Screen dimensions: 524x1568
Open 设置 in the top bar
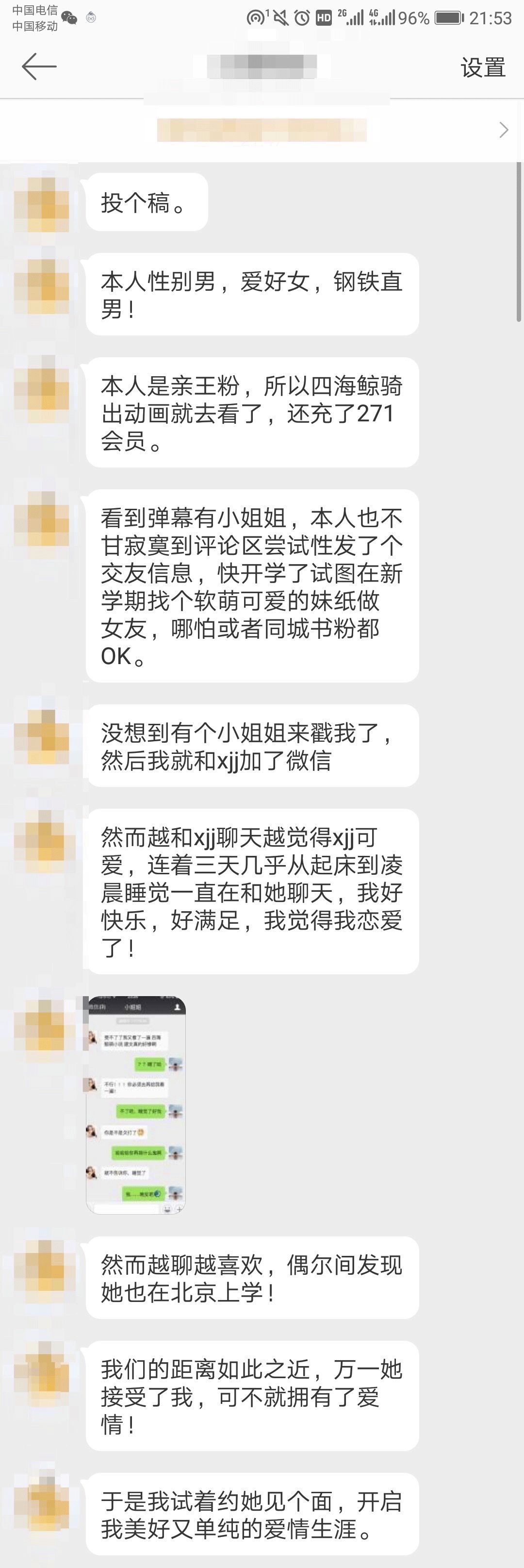(x=483, y=67)
